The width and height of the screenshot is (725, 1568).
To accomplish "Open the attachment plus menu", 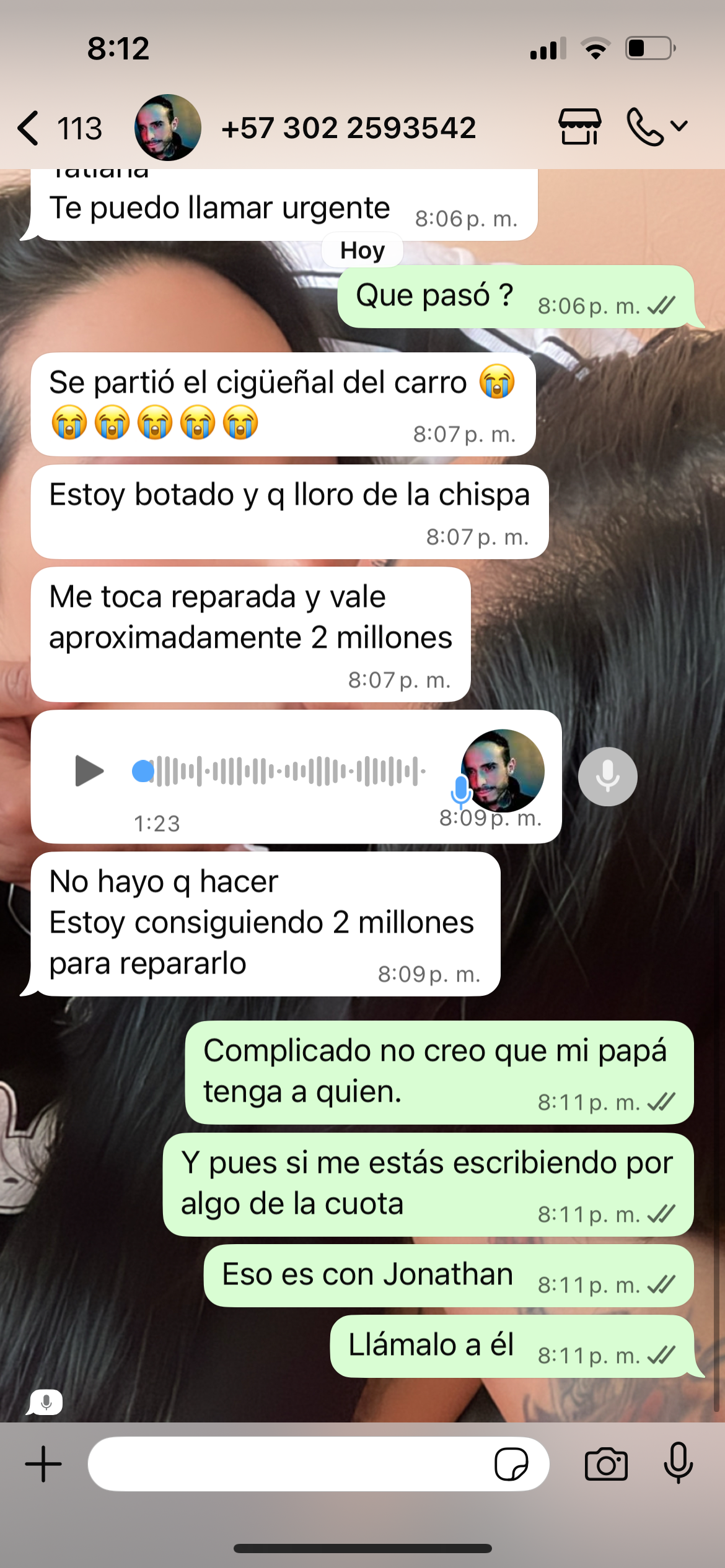I will [43, 1464].
